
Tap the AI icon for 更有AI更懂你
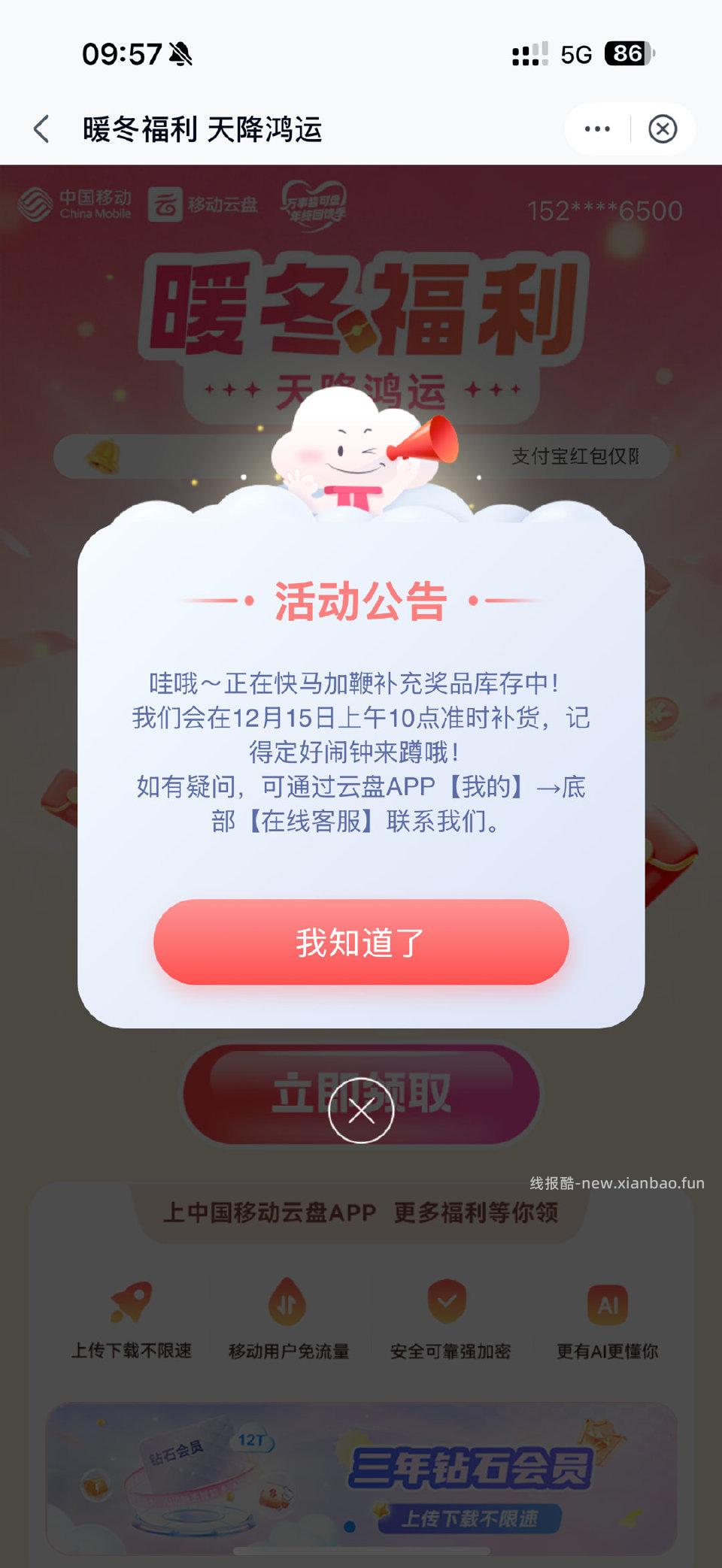point(609,1304)
